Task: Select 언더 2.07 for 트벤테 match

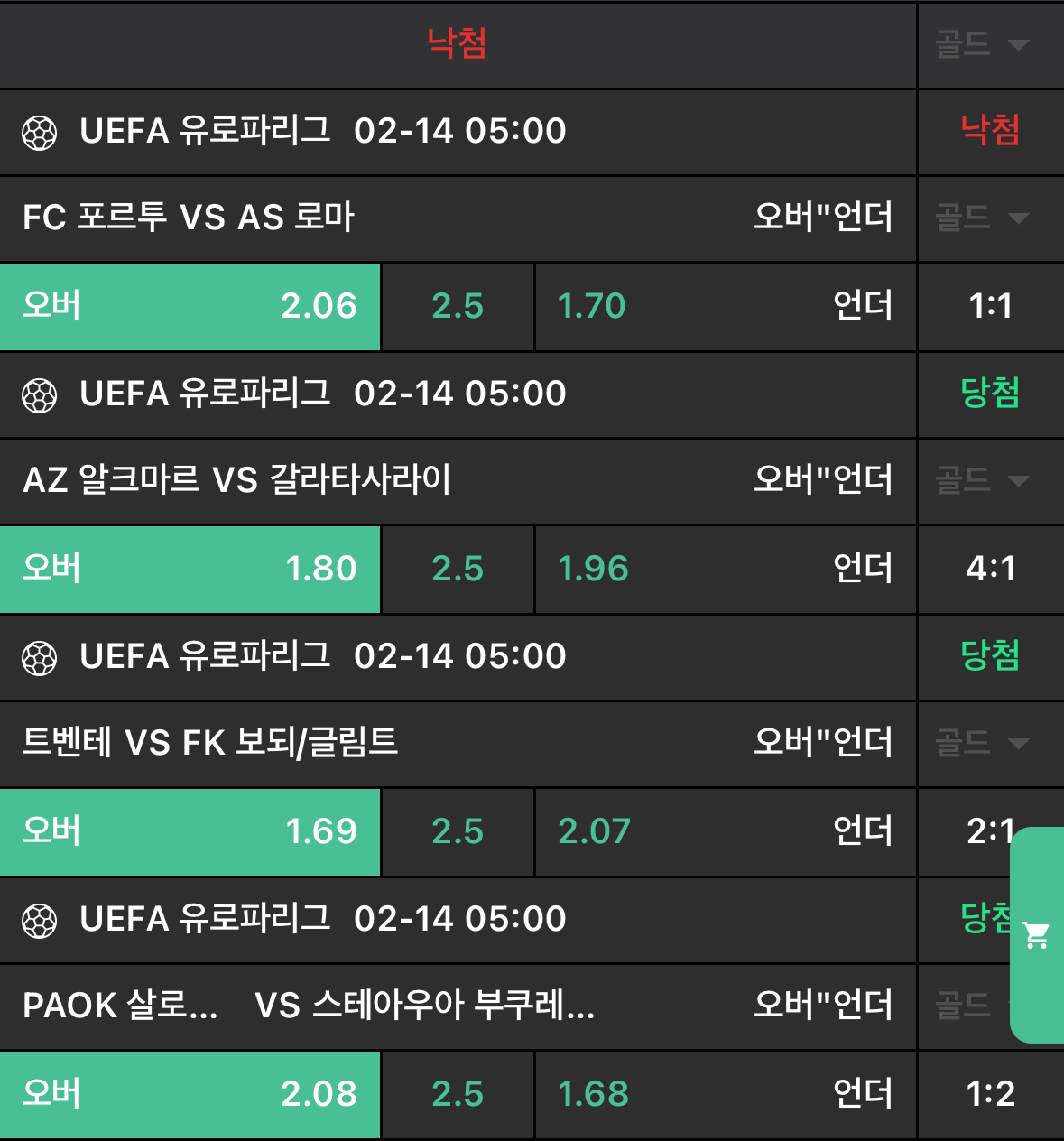Action: [x=726, y=831]
